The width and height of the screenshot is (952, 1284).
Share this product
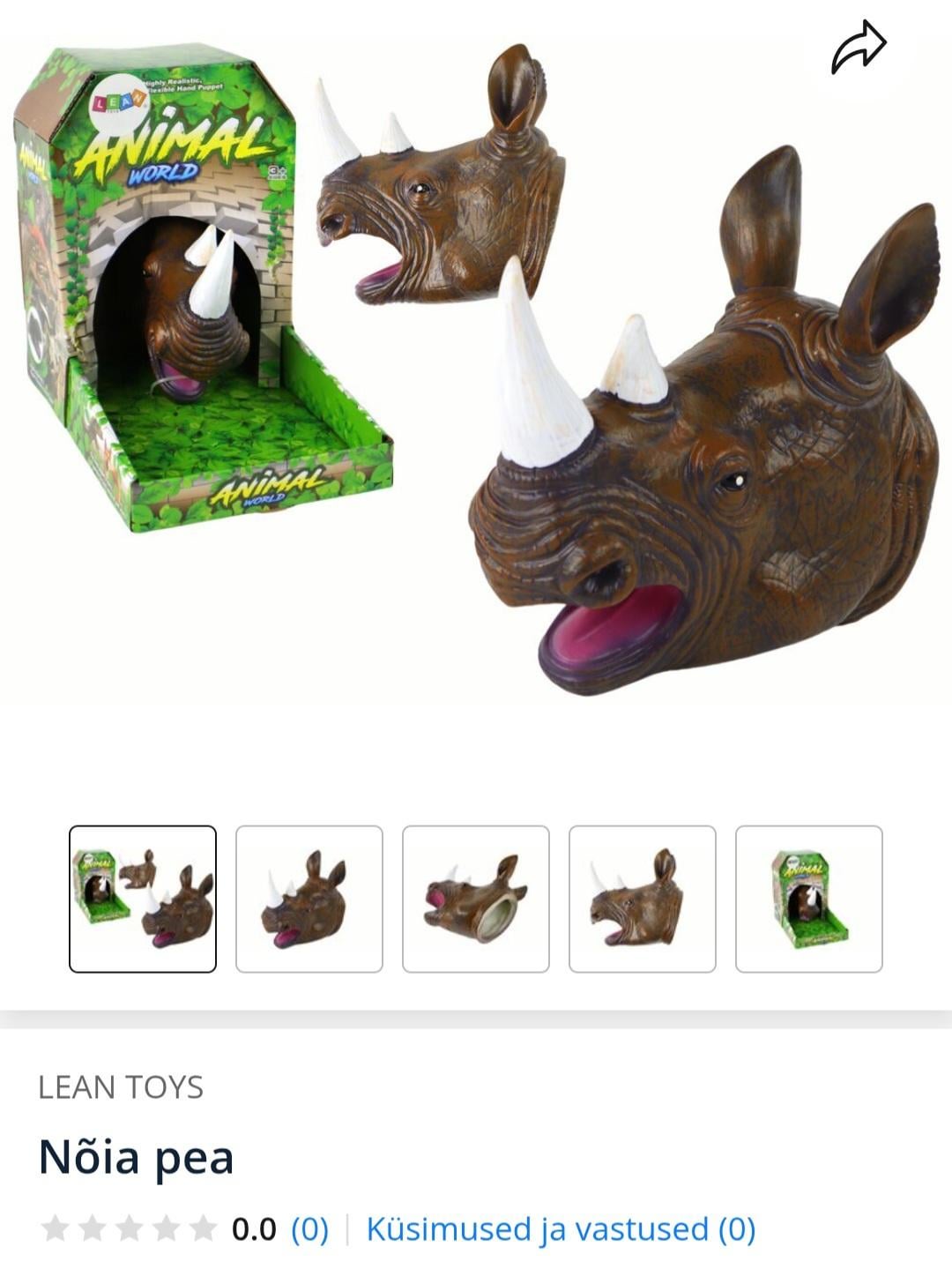pyautogui.click(x=858, y=48)
